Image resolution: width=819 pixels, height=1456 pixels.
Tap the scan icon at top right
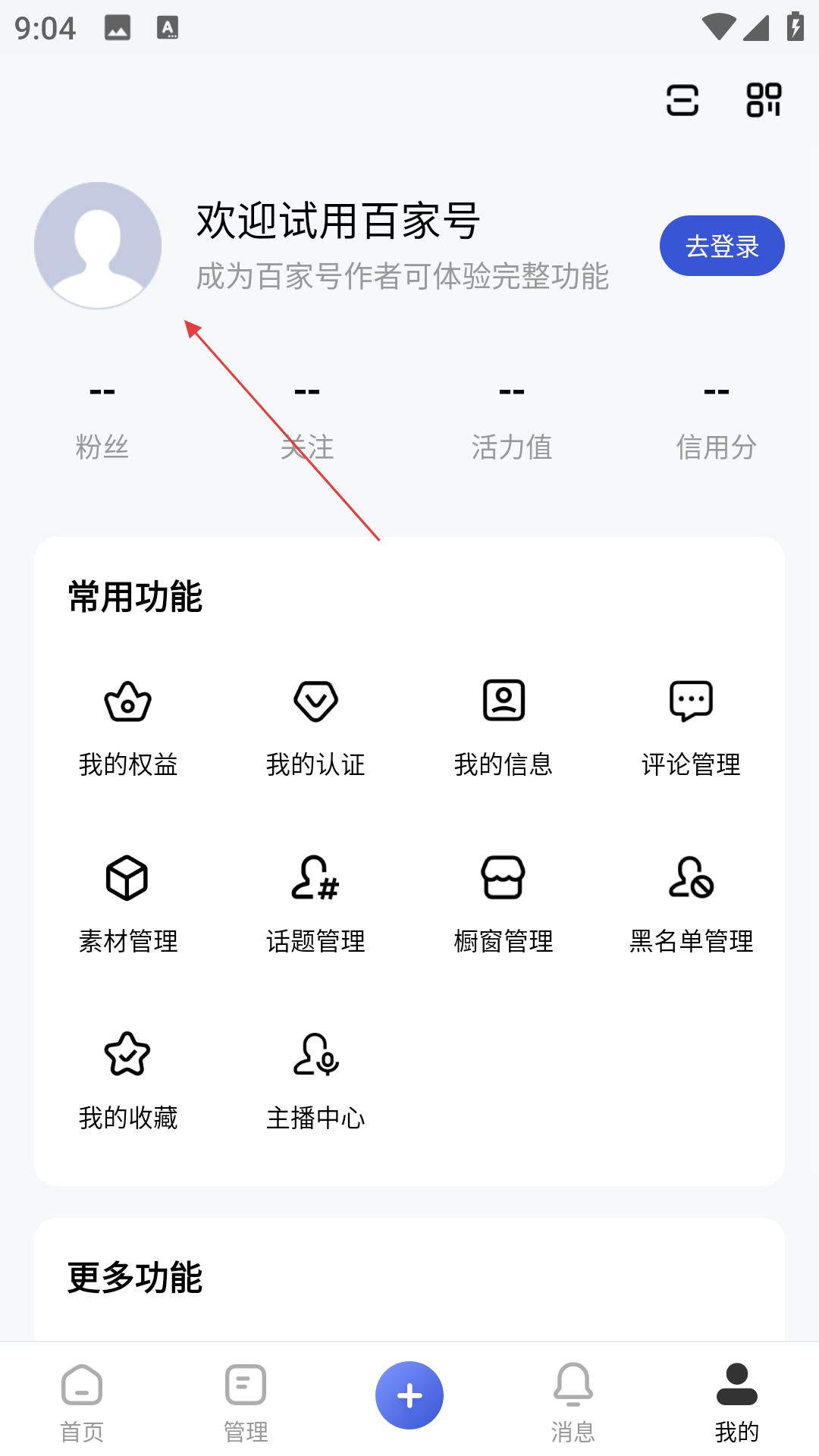tap(680, 99)
